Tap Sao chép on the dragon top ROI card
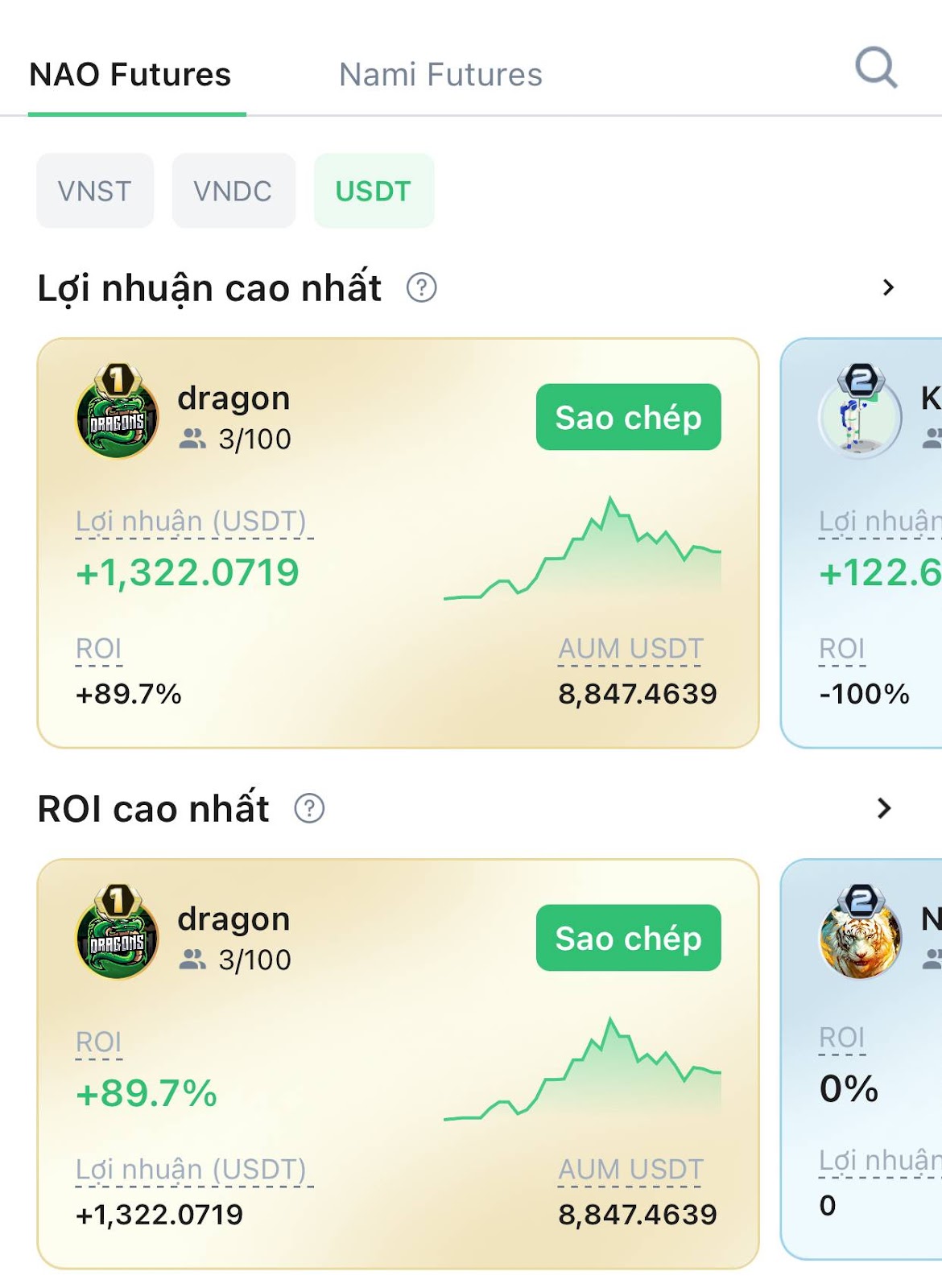The height and width of the screenshot is (1288, 942). point(628,938)
